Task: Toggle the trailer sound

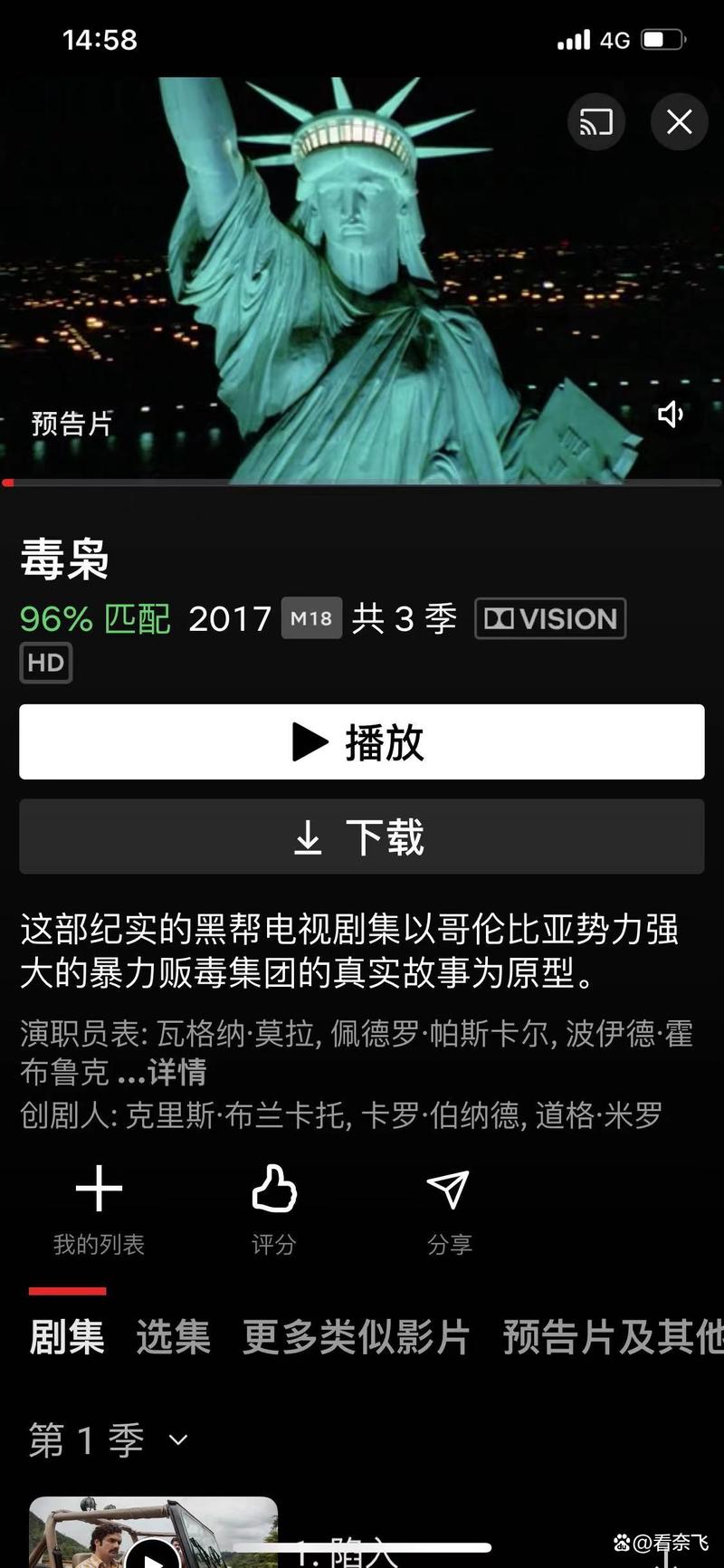Action: point(670,415)
